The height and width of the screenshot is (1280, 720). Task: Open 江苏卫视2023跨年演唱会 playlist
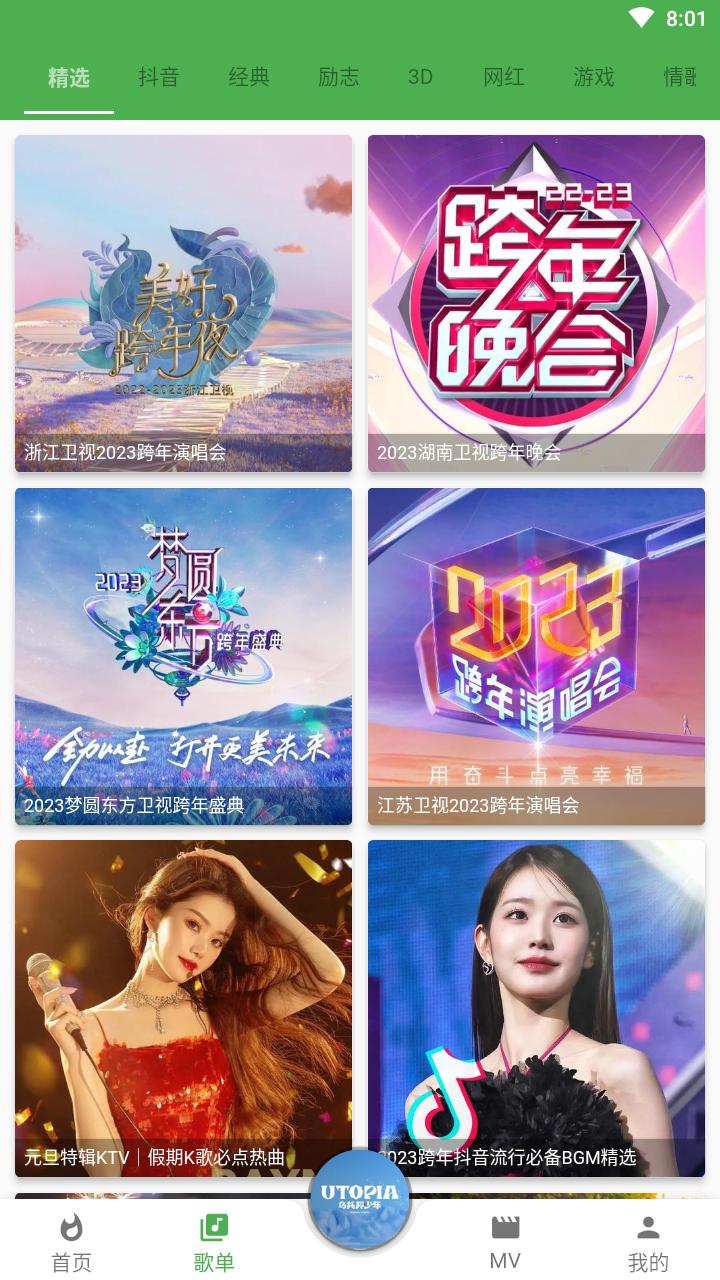tap(536, 656)
